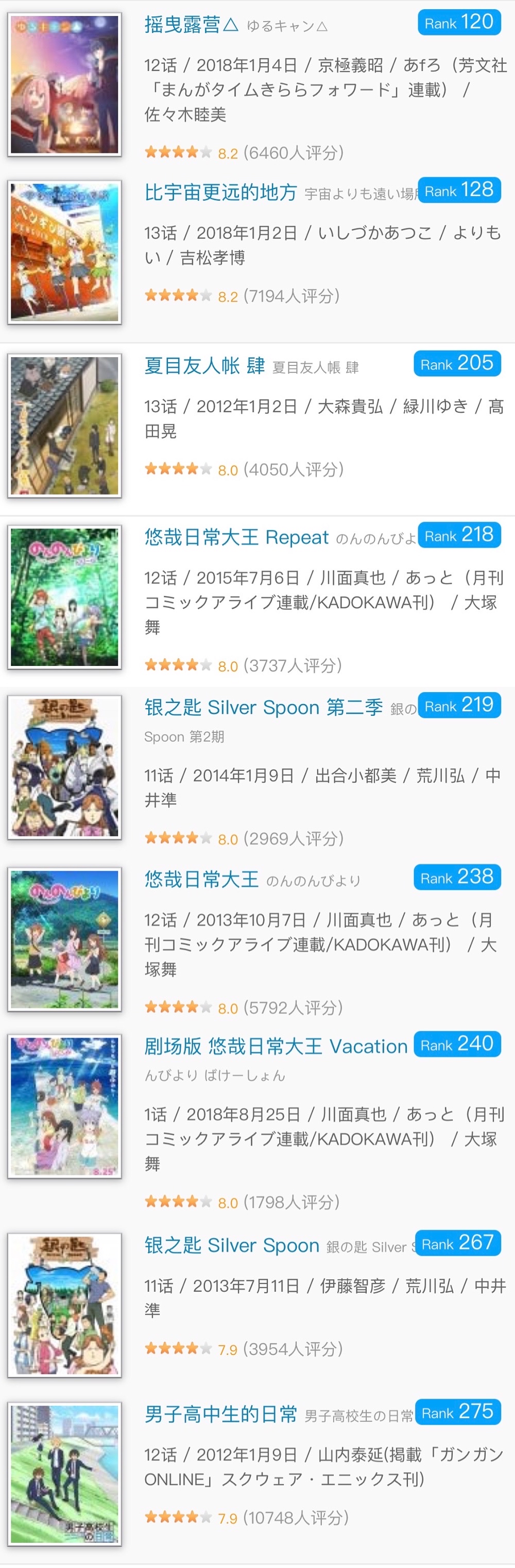
Task: Tap the 摇曳露营△ cover thumbnail
Action: (64, 84)
